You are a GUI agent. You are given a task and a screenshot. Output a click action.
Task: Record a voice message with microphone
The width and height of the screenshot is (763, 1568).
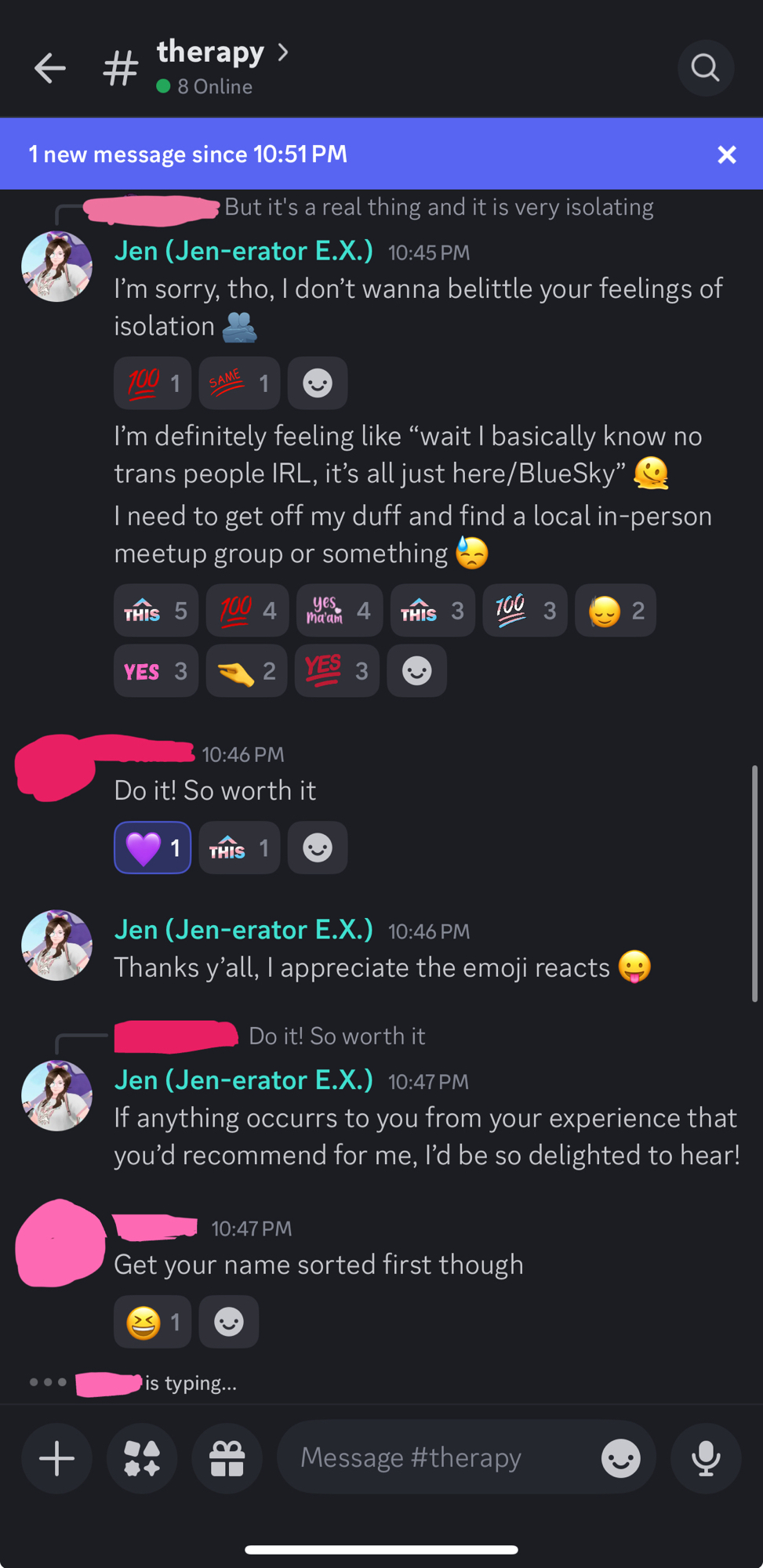tap(706, 1458)
